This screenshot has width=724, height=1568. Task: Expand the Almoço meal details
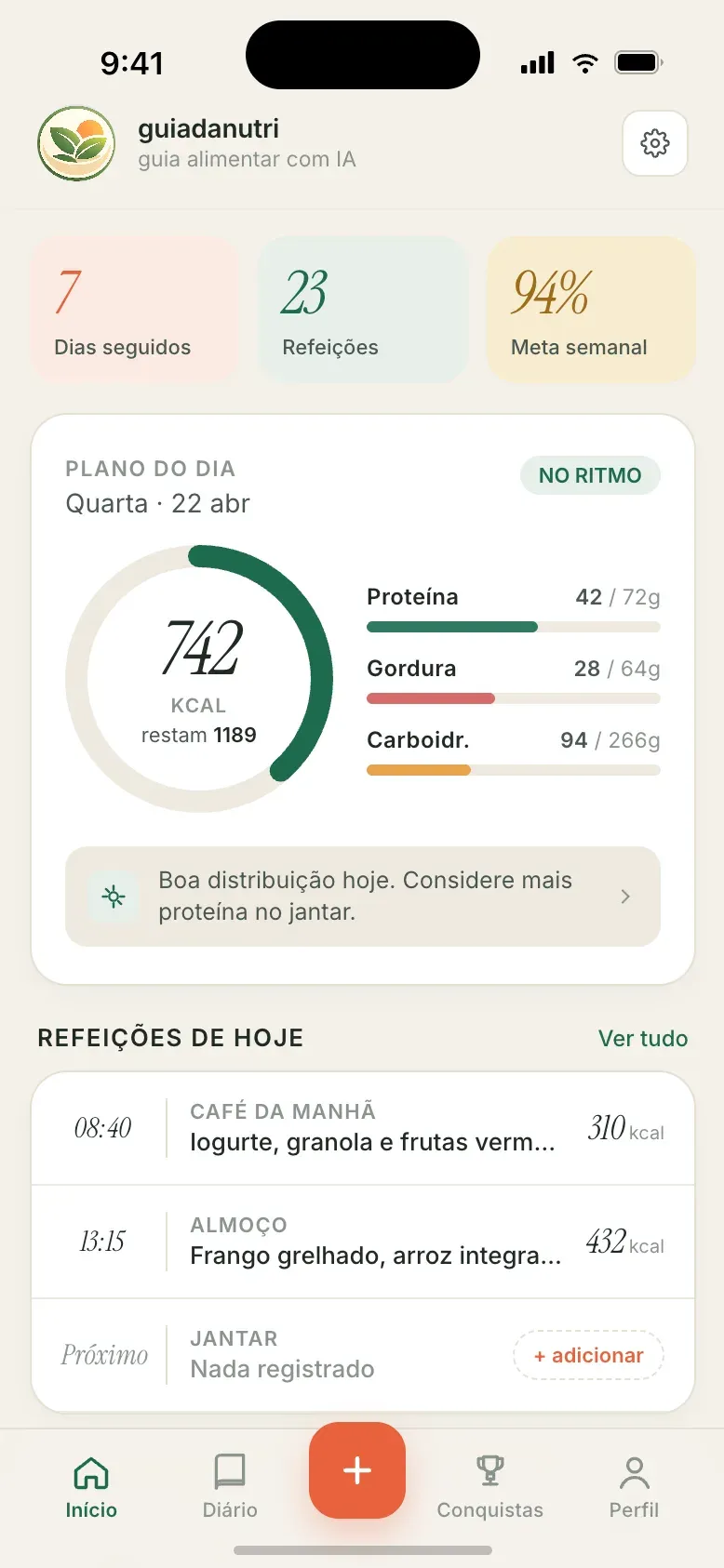pos(362,1242)
